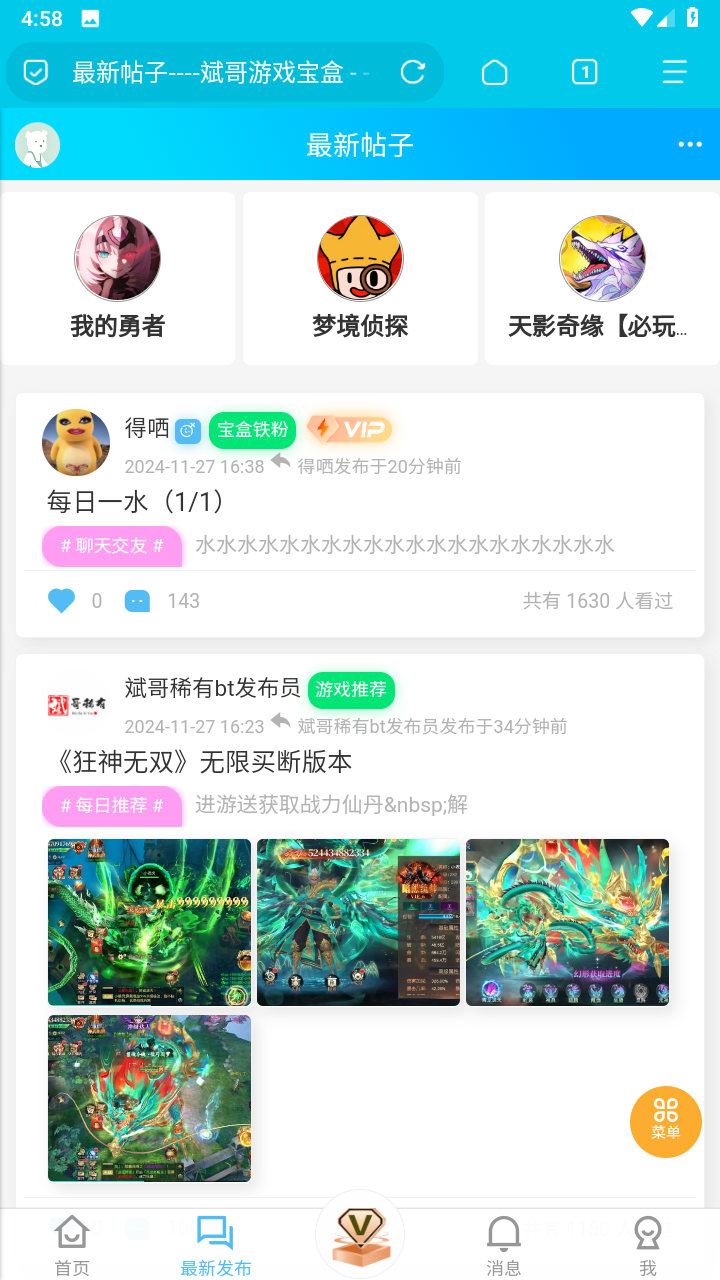Open the center VIP box button
Viewport: 720px width, 1280px height.
coord(360,1235)
